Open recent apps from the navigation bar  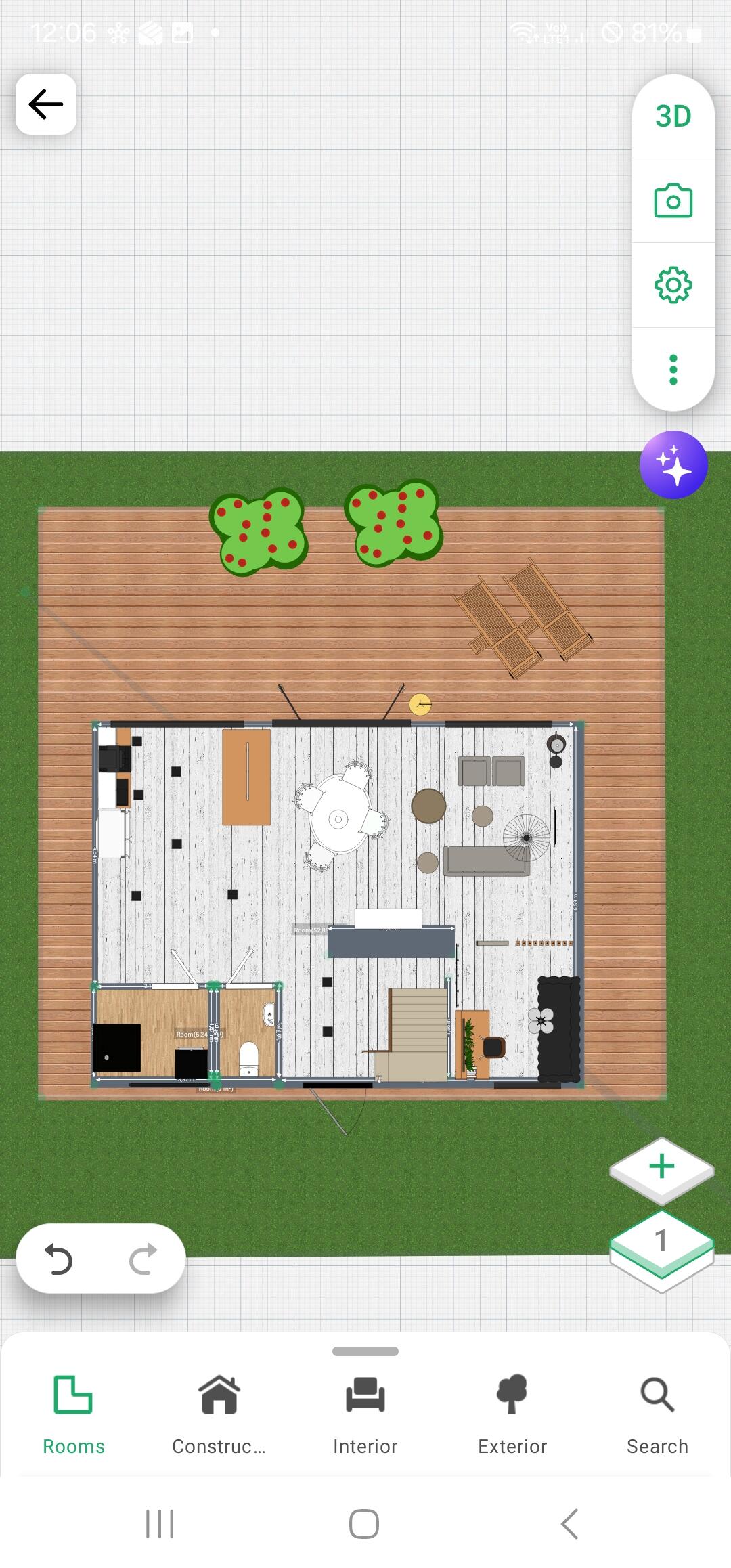click(160, 1524)
